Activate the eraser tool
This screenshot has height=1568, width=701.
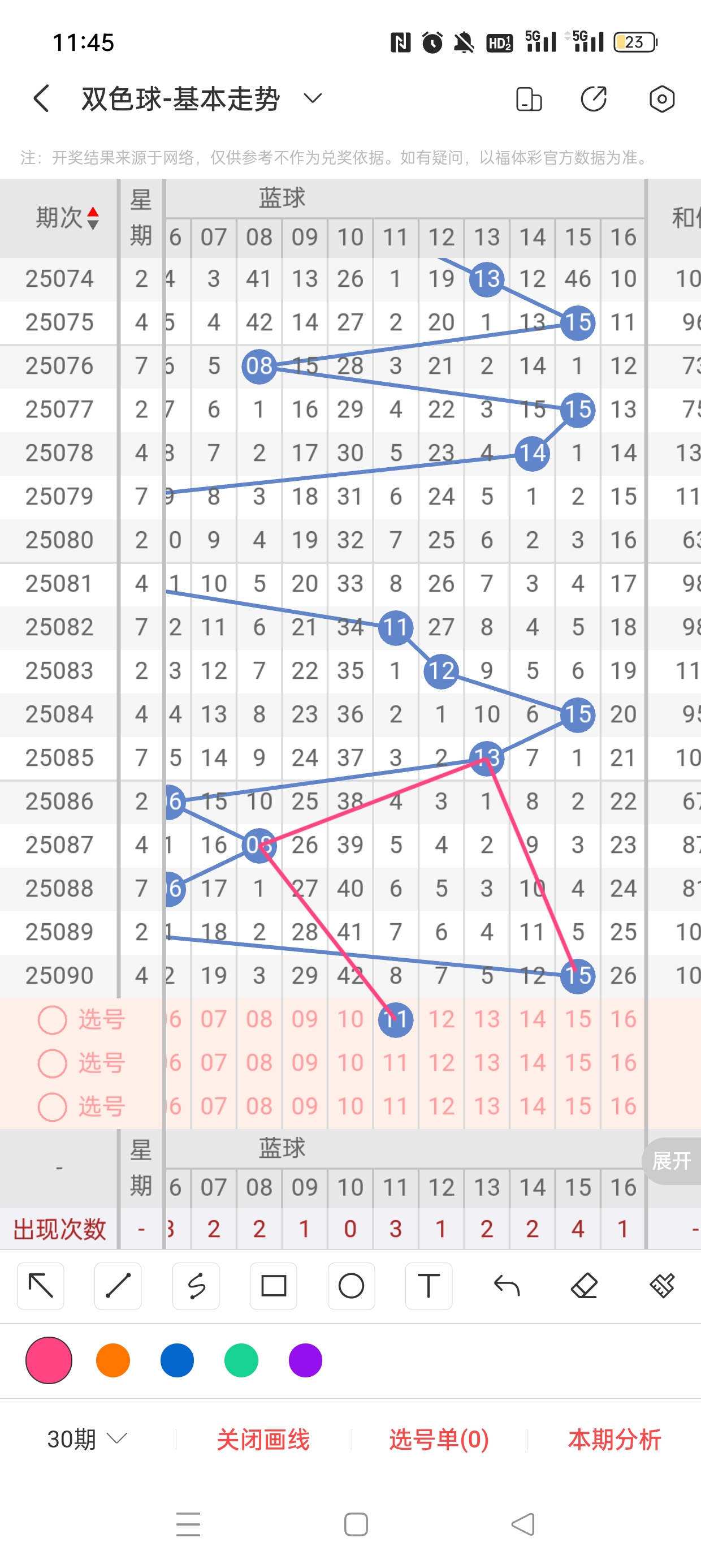click(584, 1286)
